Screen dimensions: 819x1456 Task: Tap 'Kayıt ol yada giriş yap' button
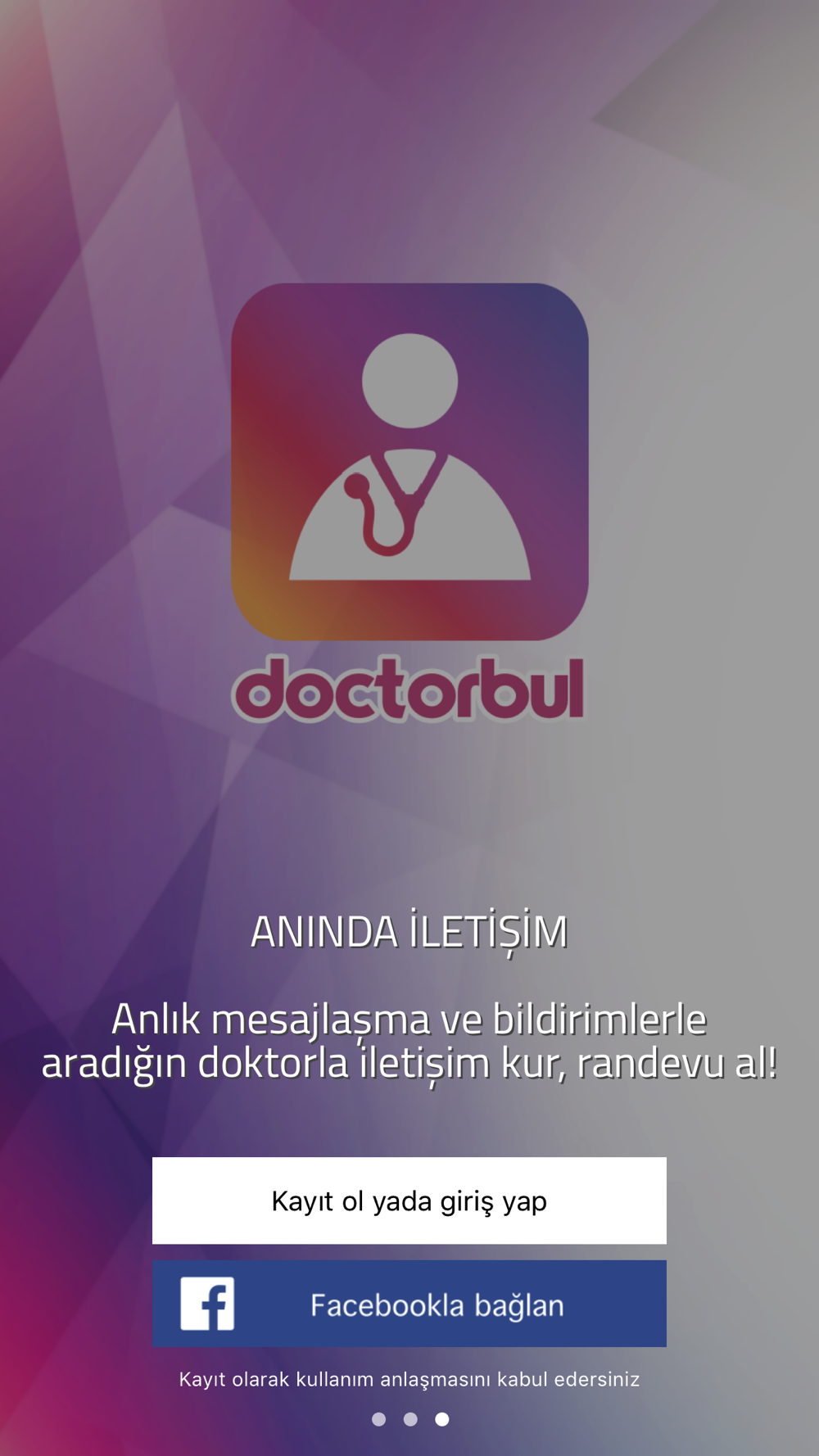click(409, 1201)
